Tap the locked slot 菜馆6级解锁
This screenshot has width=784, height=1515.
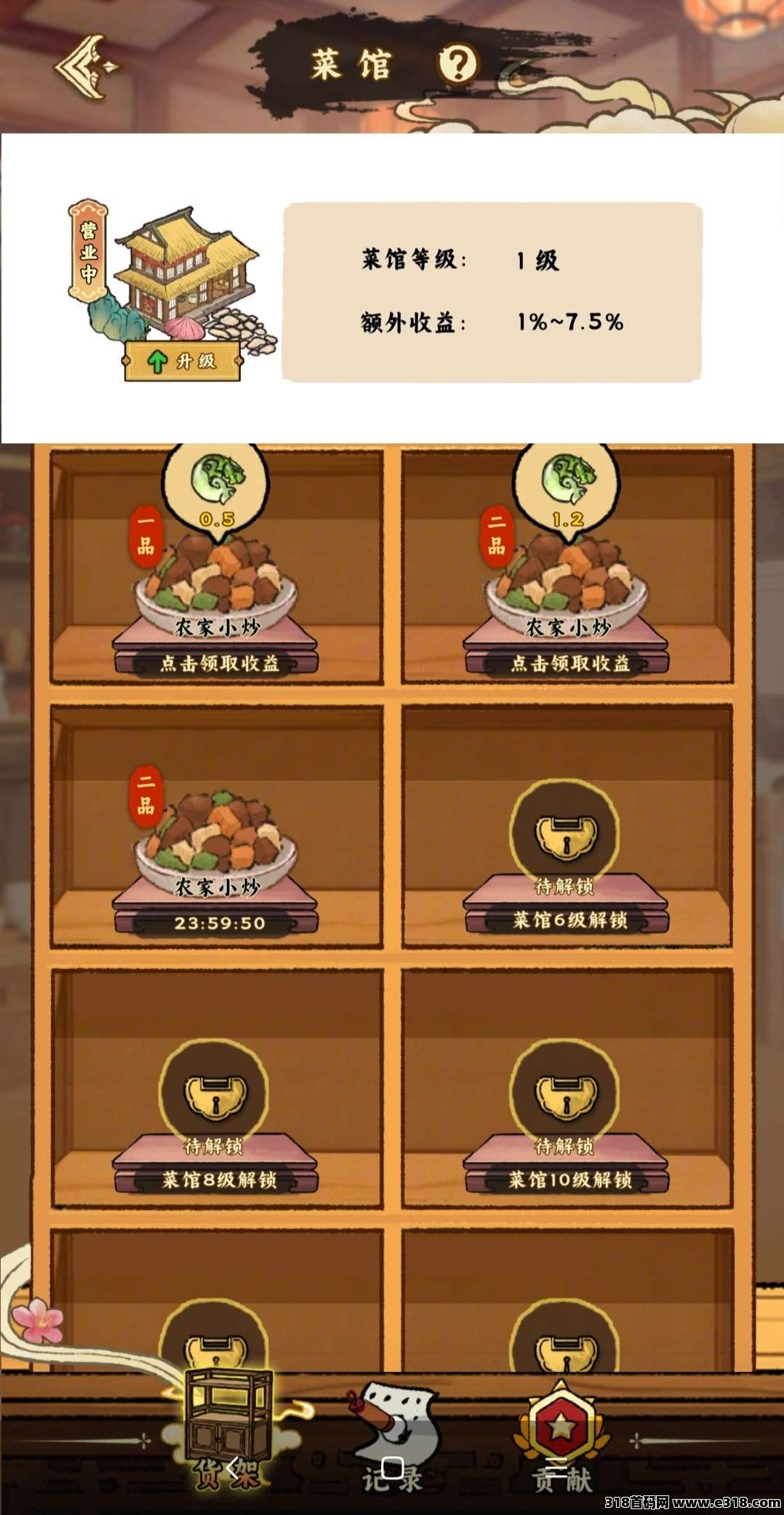tap(566, 866)
